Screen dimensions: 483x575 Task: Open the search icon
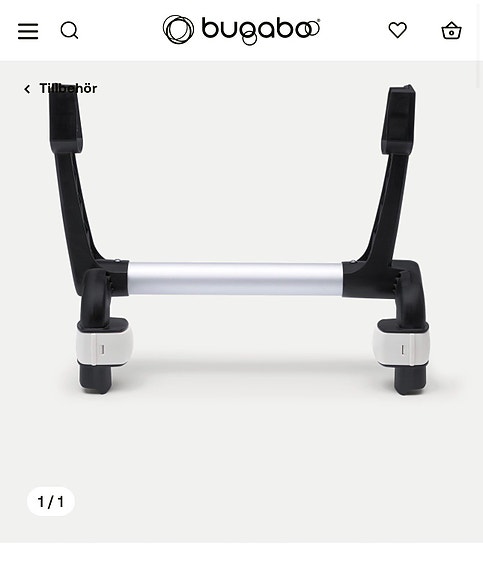(69, 30)
